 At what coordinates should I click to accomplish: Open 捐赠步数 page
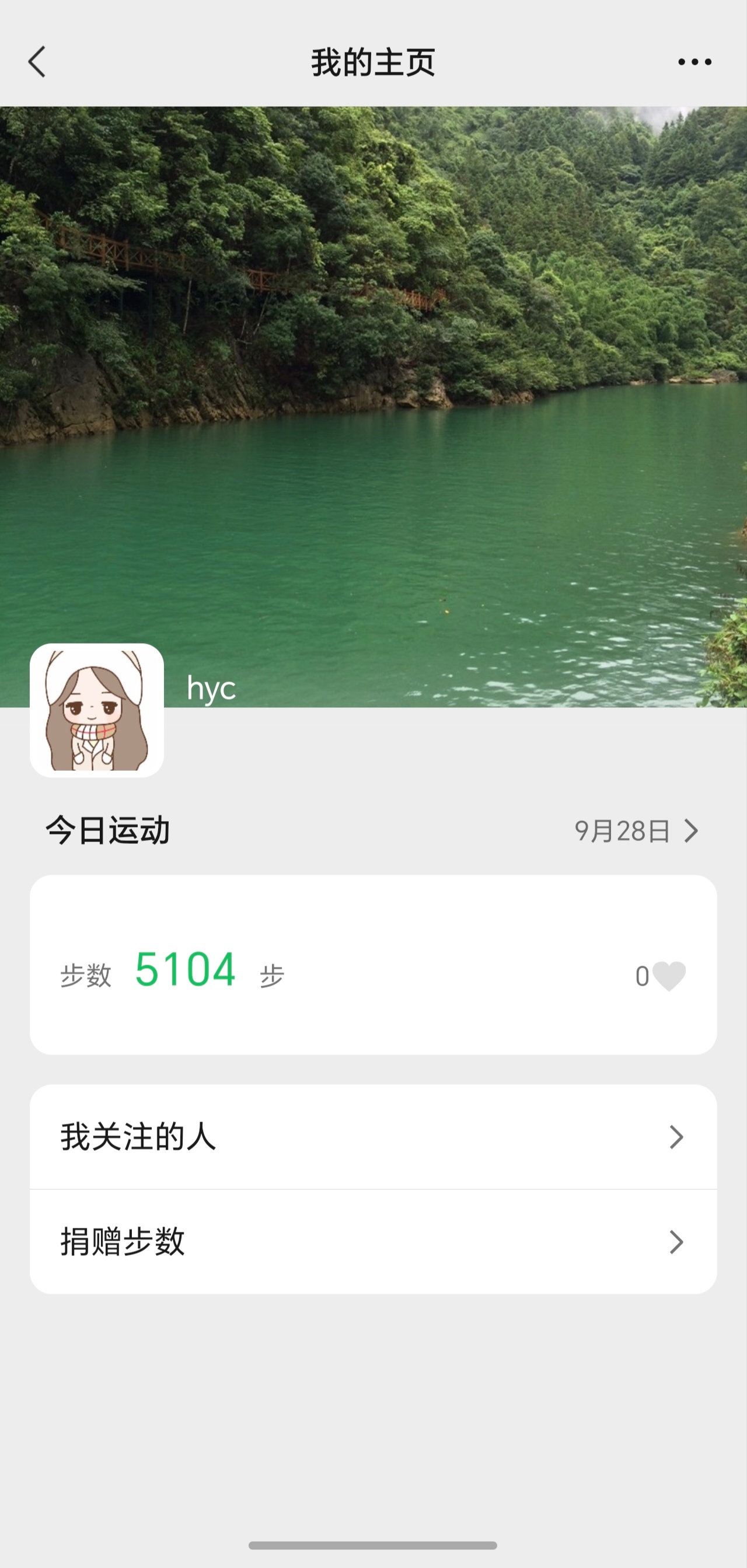[372, 1242]
